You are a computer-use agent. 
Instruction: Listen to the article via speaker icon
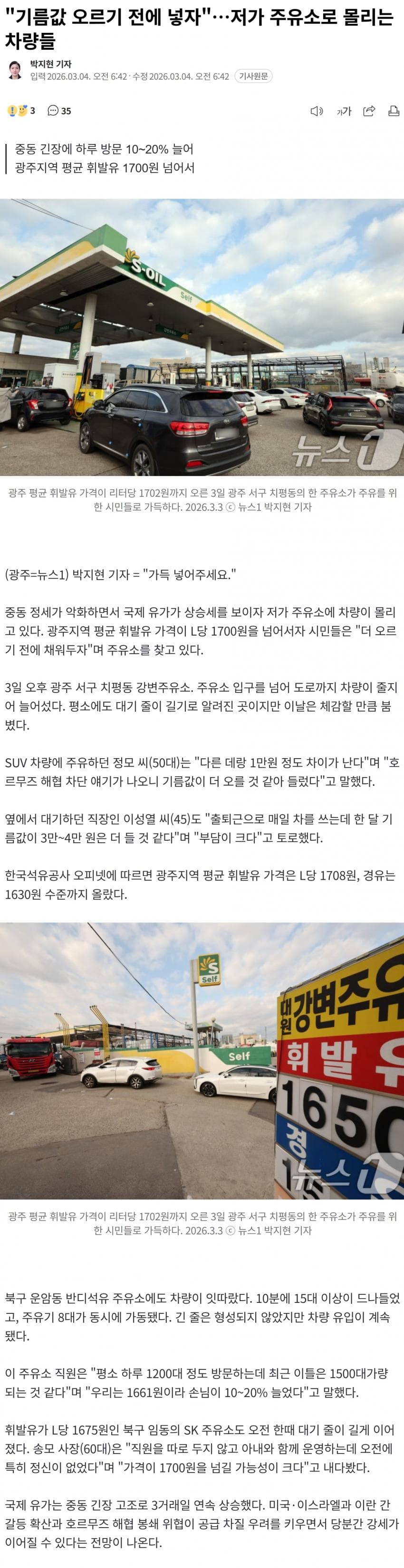click(x=316, y=111)
